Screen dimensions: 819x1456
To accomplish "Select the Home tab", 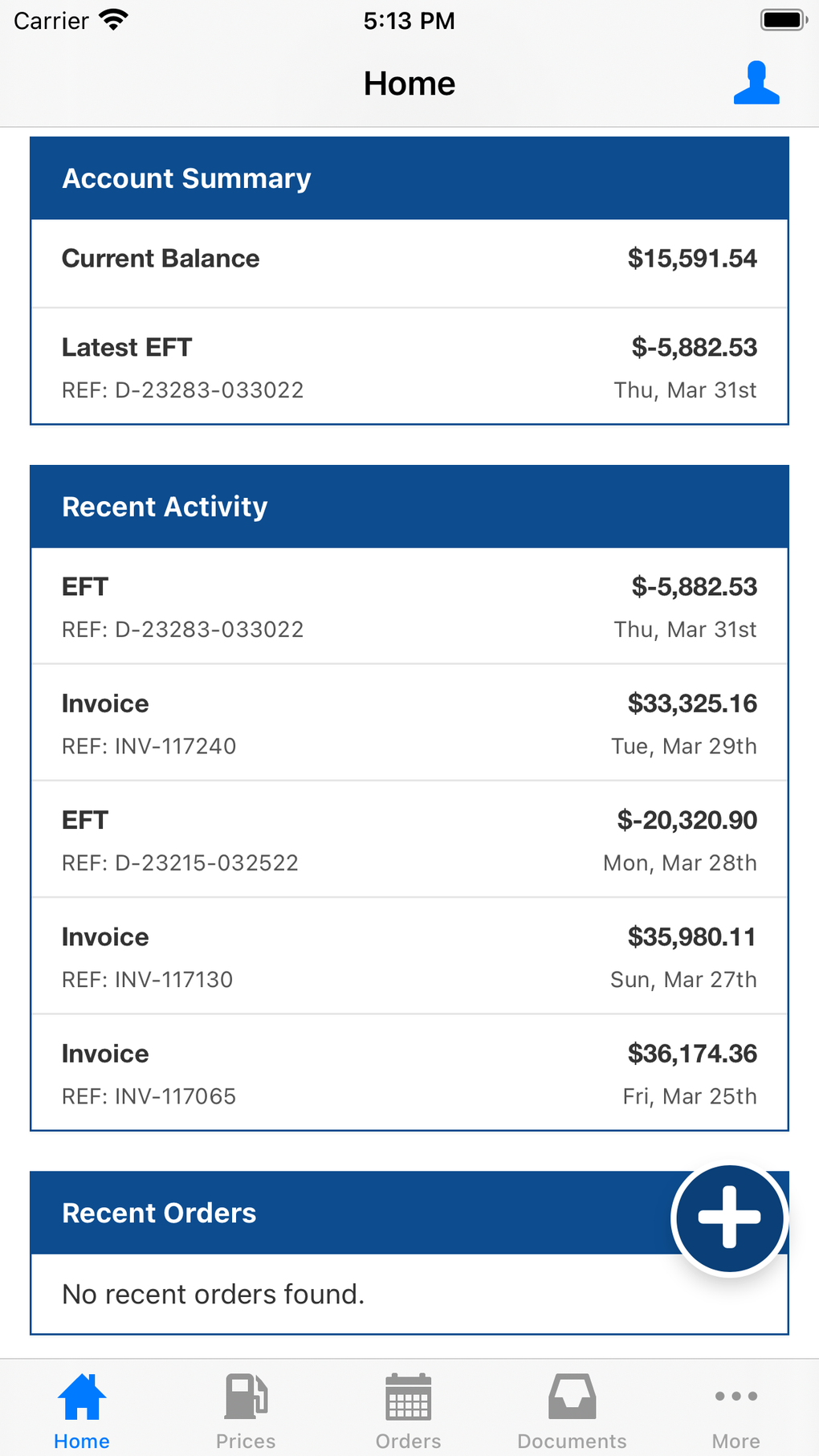I will click(82, 1410).
